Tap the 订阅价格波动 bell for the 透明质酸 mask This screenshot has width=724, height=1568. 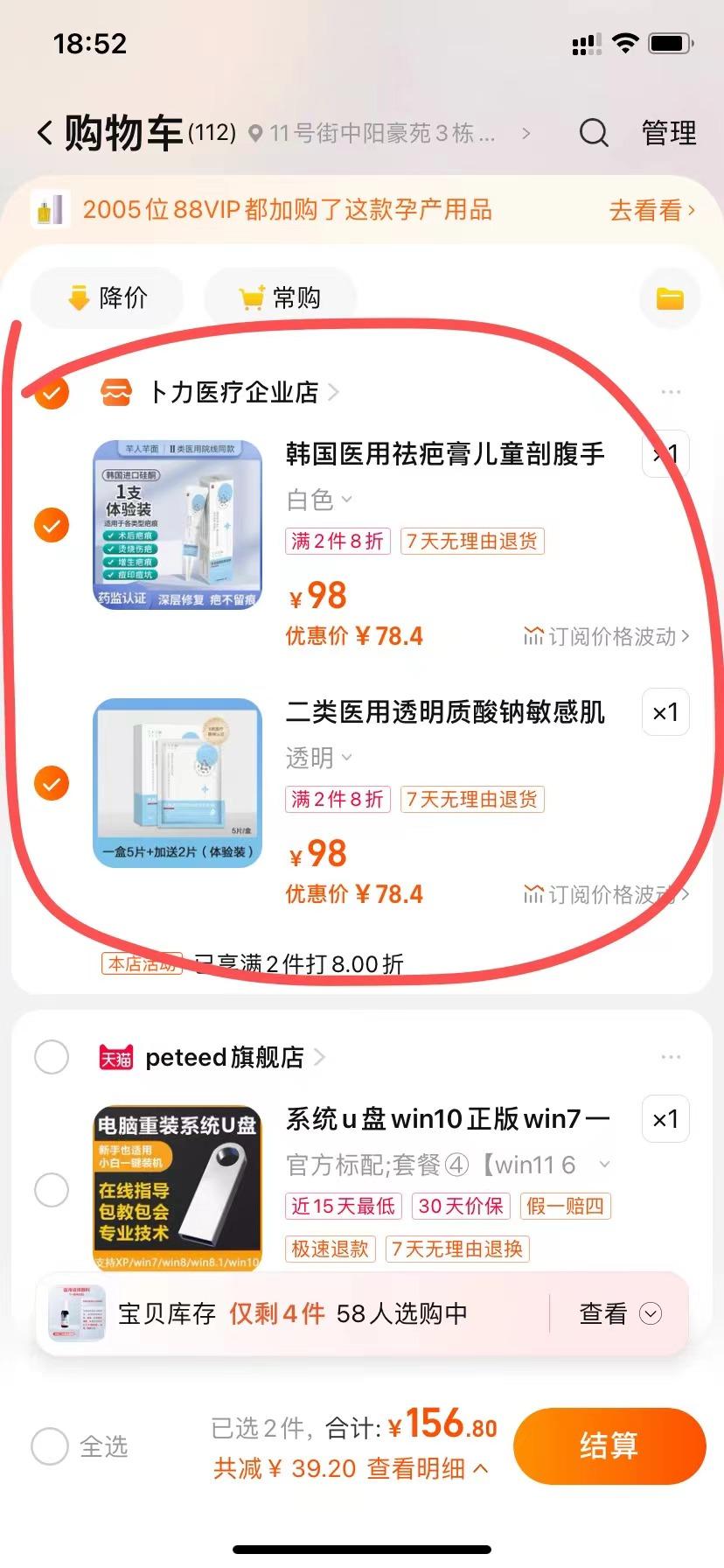pos(605,893)
